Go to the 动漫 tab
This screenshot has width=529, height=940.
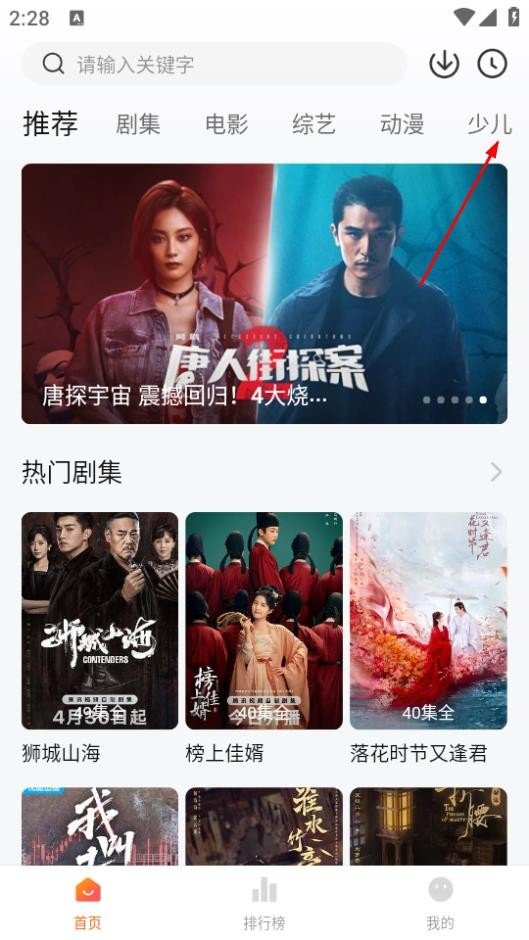[x=402, y=124]
